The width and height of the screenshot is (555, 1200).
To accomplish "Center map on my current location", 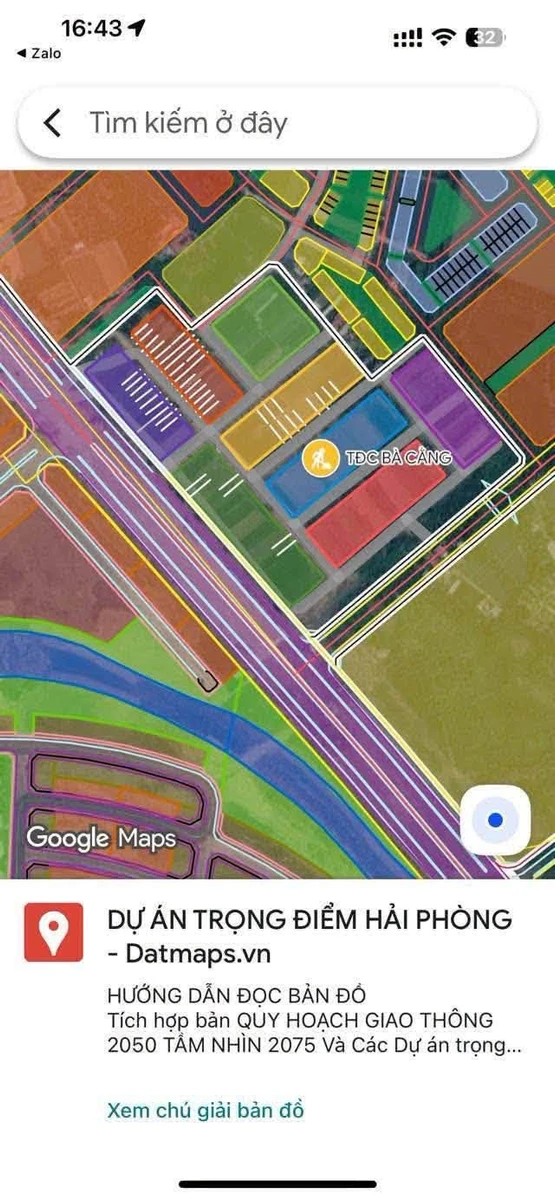I will coord(495,820).
